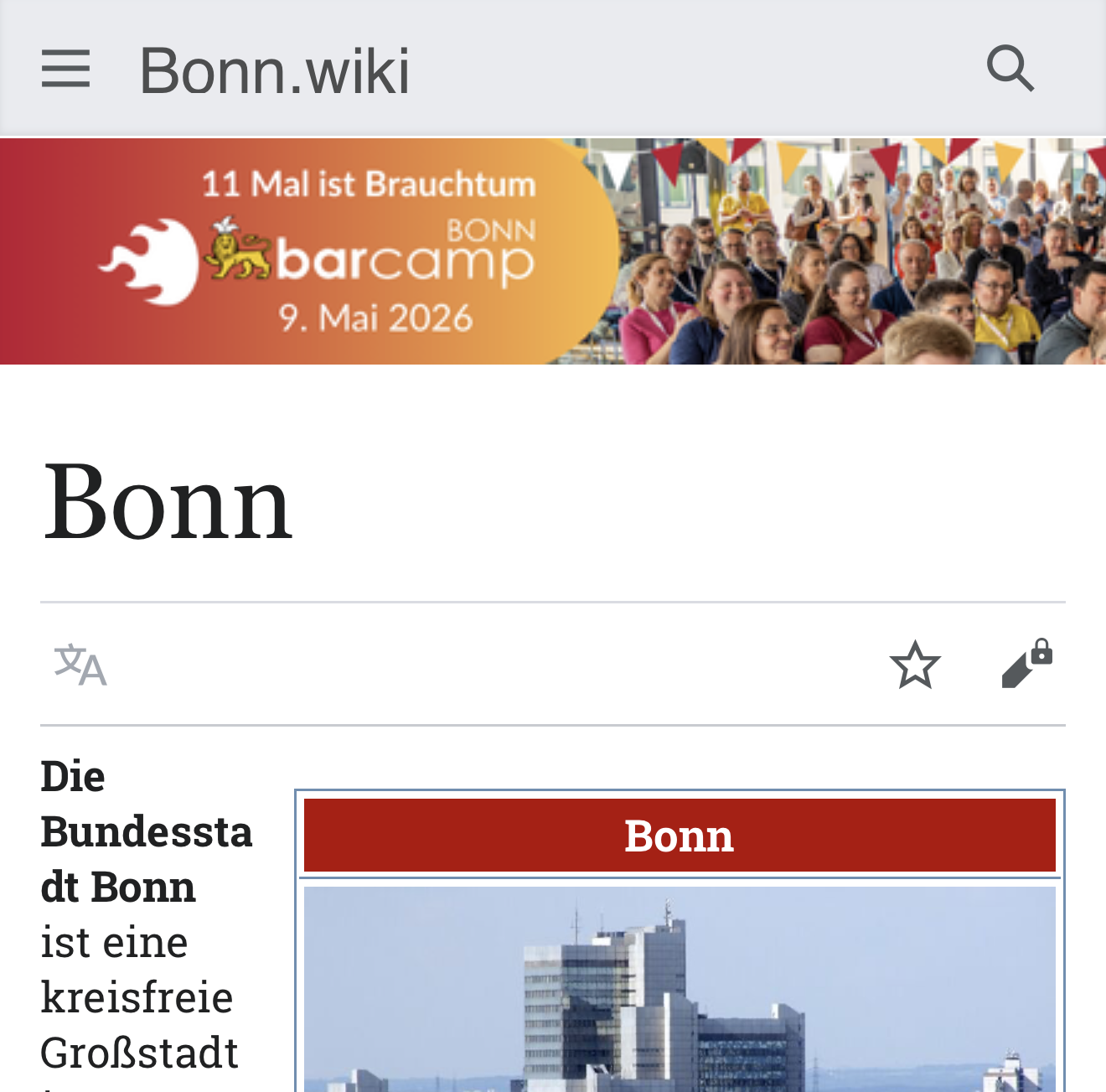Image resolution: width=1106 pixels, height=1092 pixels.
Task: Open the Bonn skyline infobox image
Action: [x=680, y=989]
